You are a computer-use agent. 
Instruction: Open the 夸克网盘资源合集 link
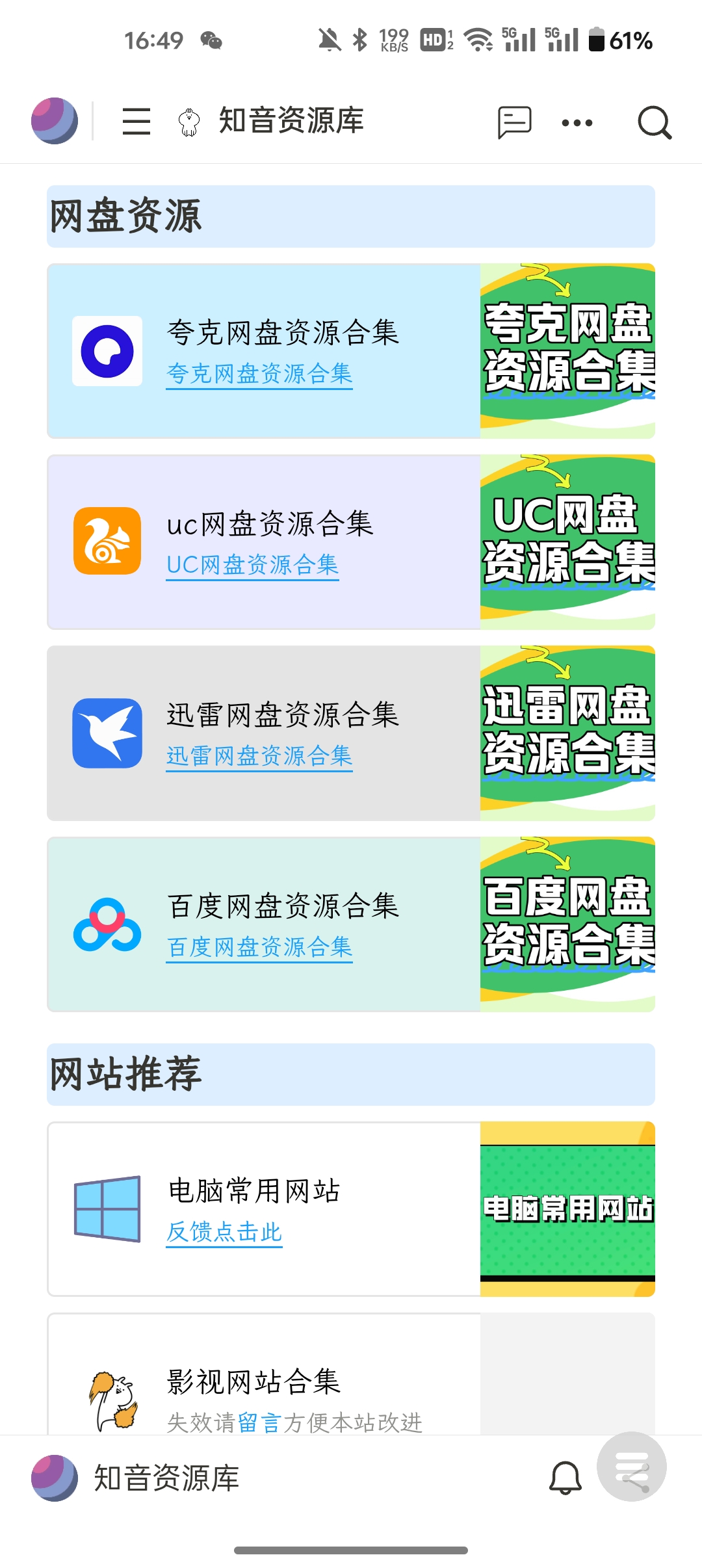pos(259,374)
